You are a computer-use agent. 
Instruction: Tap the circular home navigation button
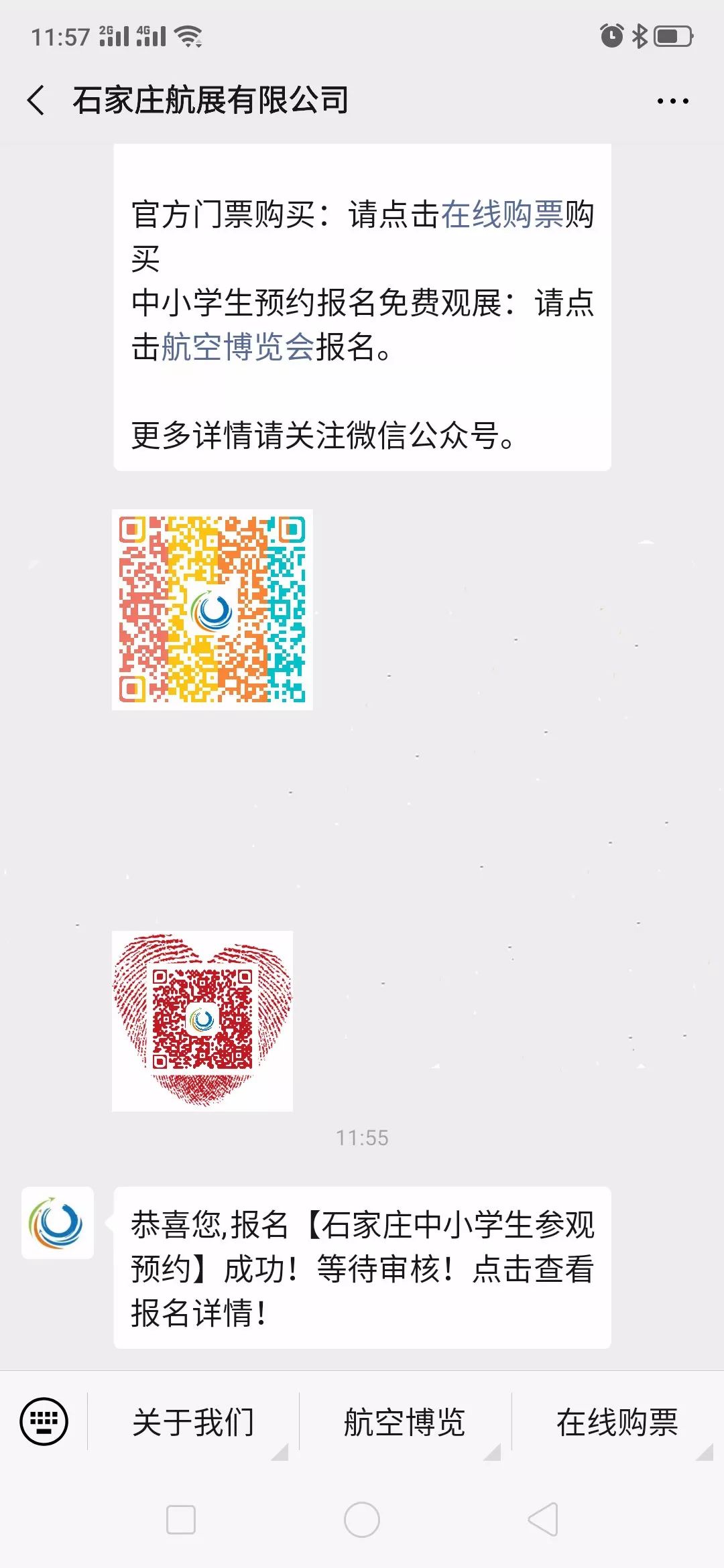click(x=362, y=1520)
